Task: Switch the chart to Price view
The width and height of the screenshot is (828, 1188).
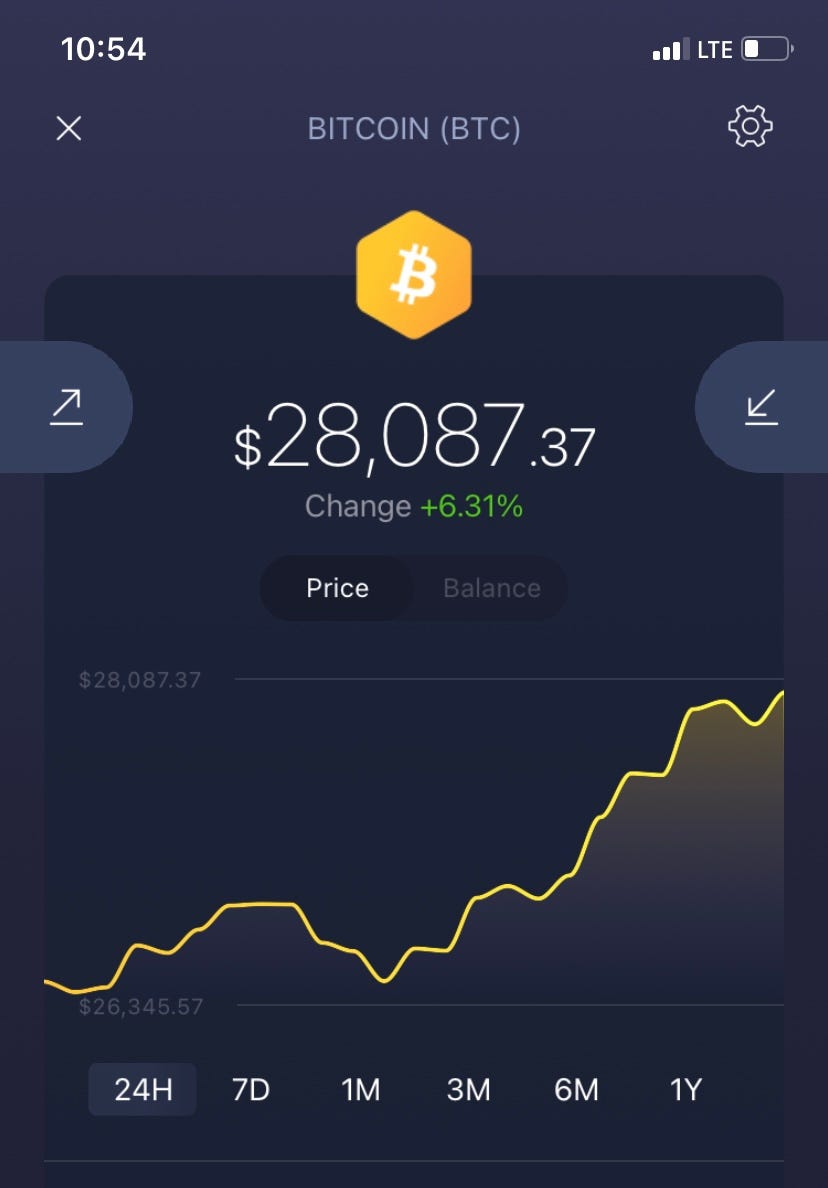Action: coord(337,588)
